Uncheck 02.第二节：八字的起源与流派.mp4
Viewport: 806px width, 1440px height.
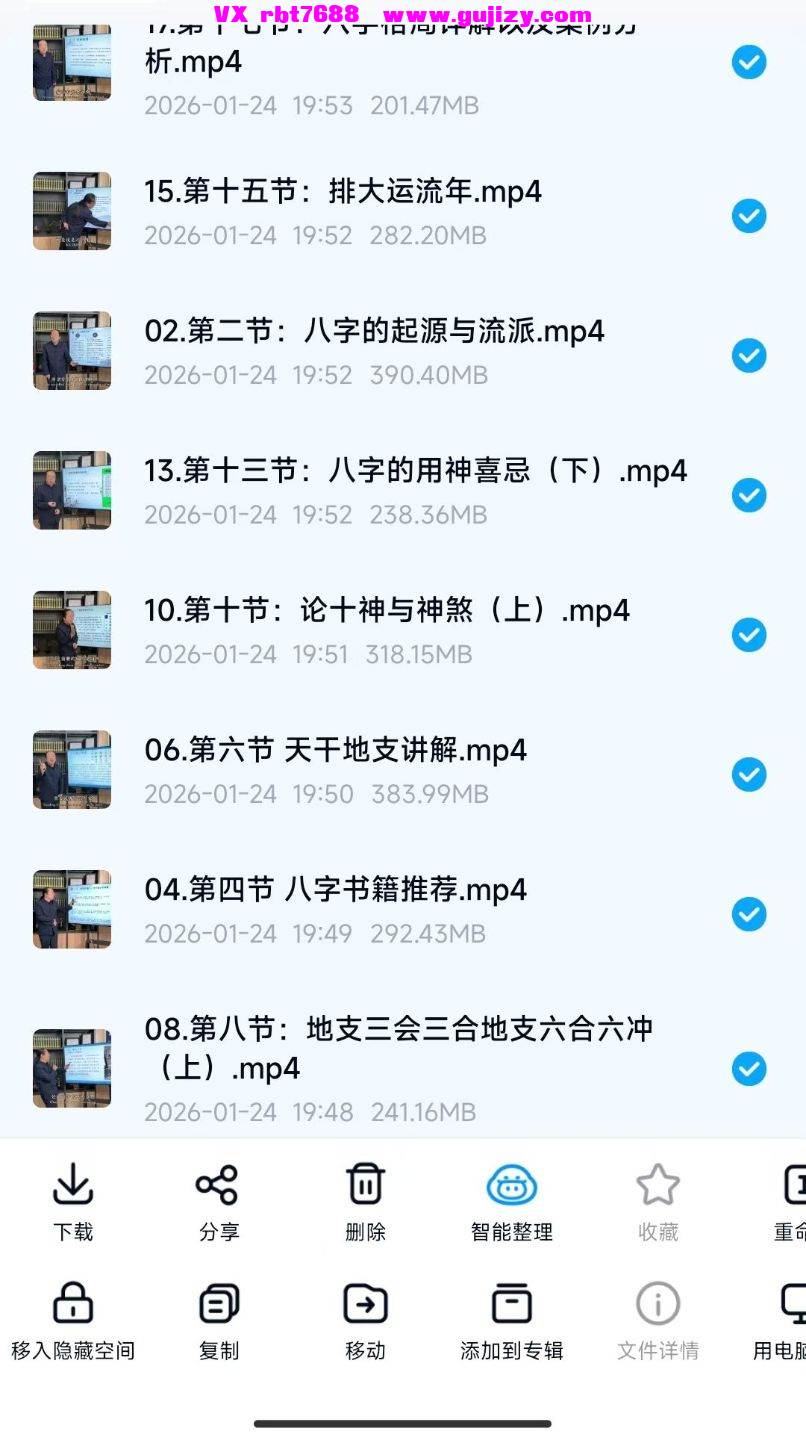click(x=749, y=356)
